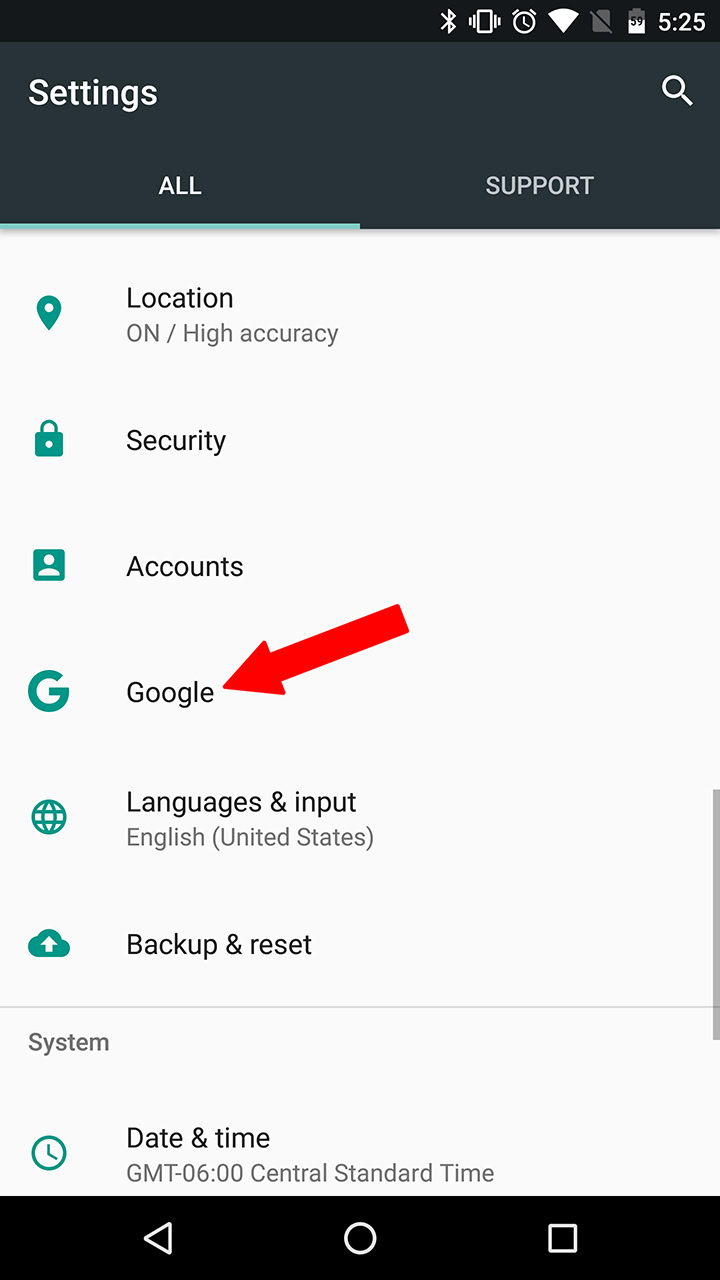Open the Google settings row

[170, 692]
